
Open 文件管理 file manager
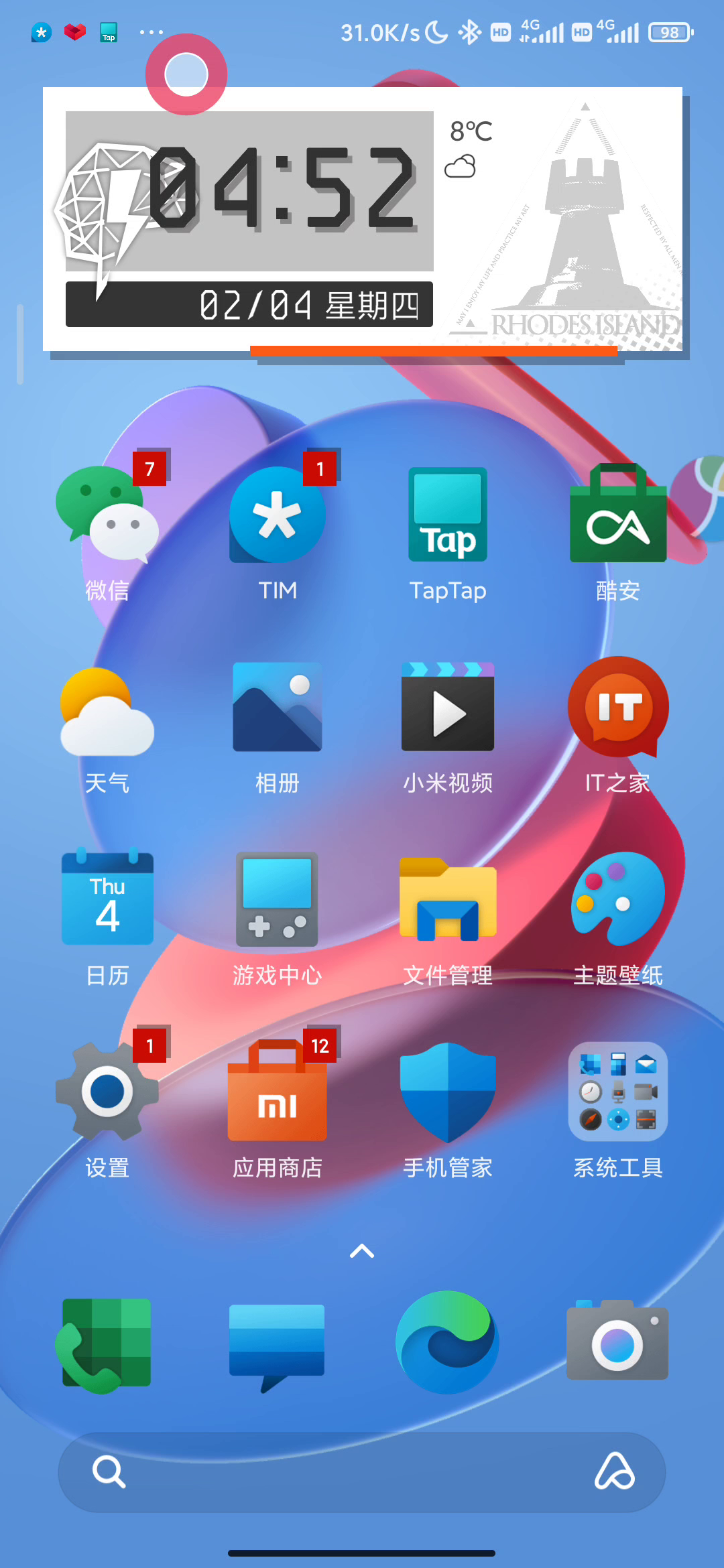tap(448, 899)
